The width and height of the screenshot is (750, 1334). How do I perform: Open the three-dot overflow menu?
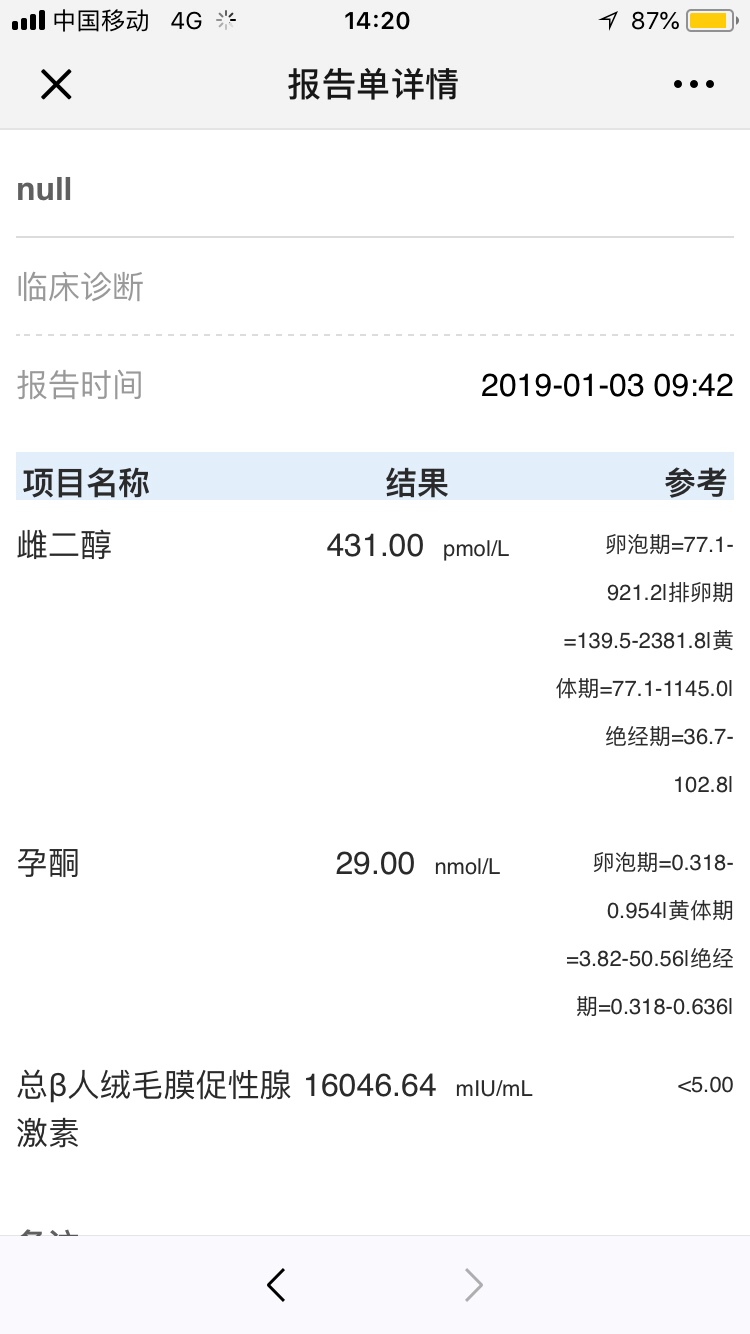pos(694,85)
